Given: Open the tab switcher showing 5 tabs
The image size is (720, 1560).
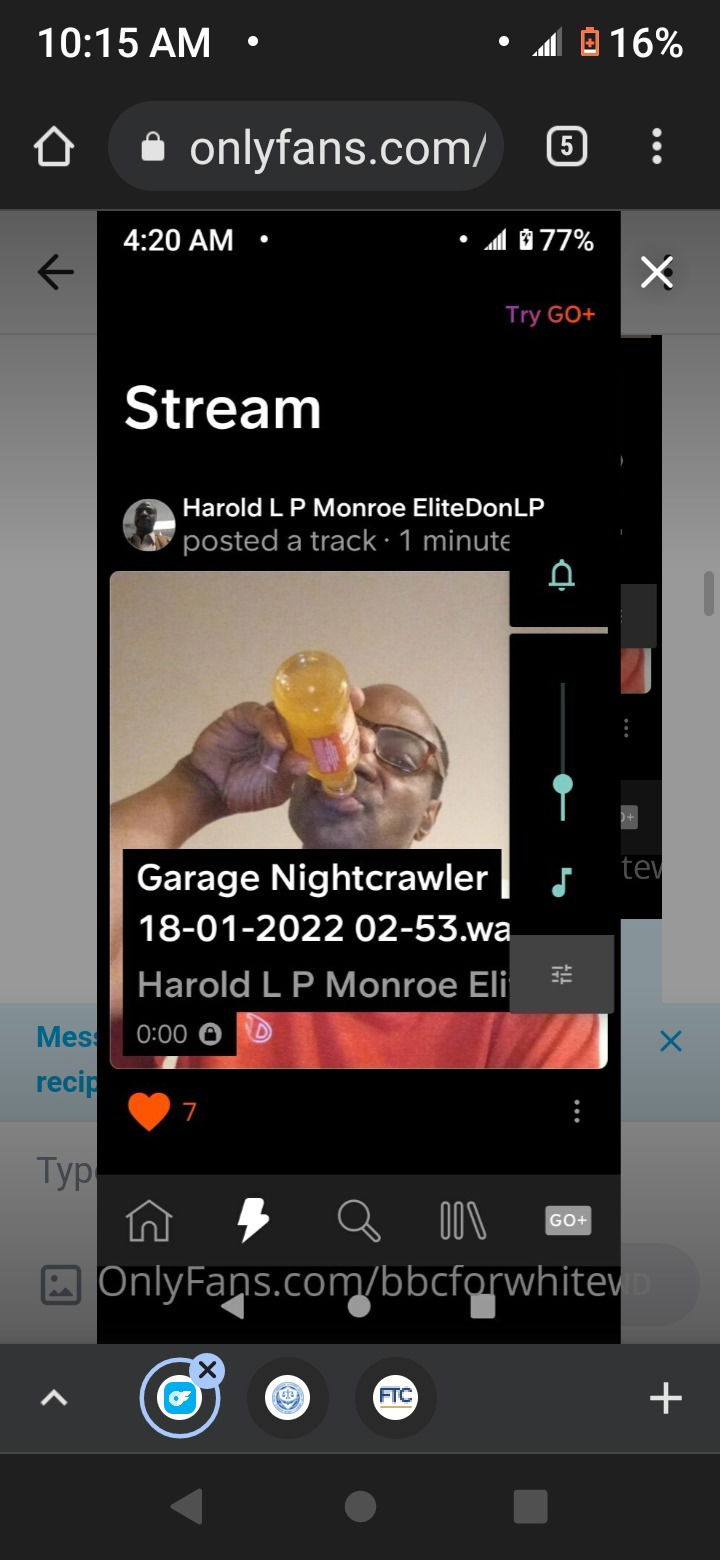Looking at the screenshot, I should (566, 148).
